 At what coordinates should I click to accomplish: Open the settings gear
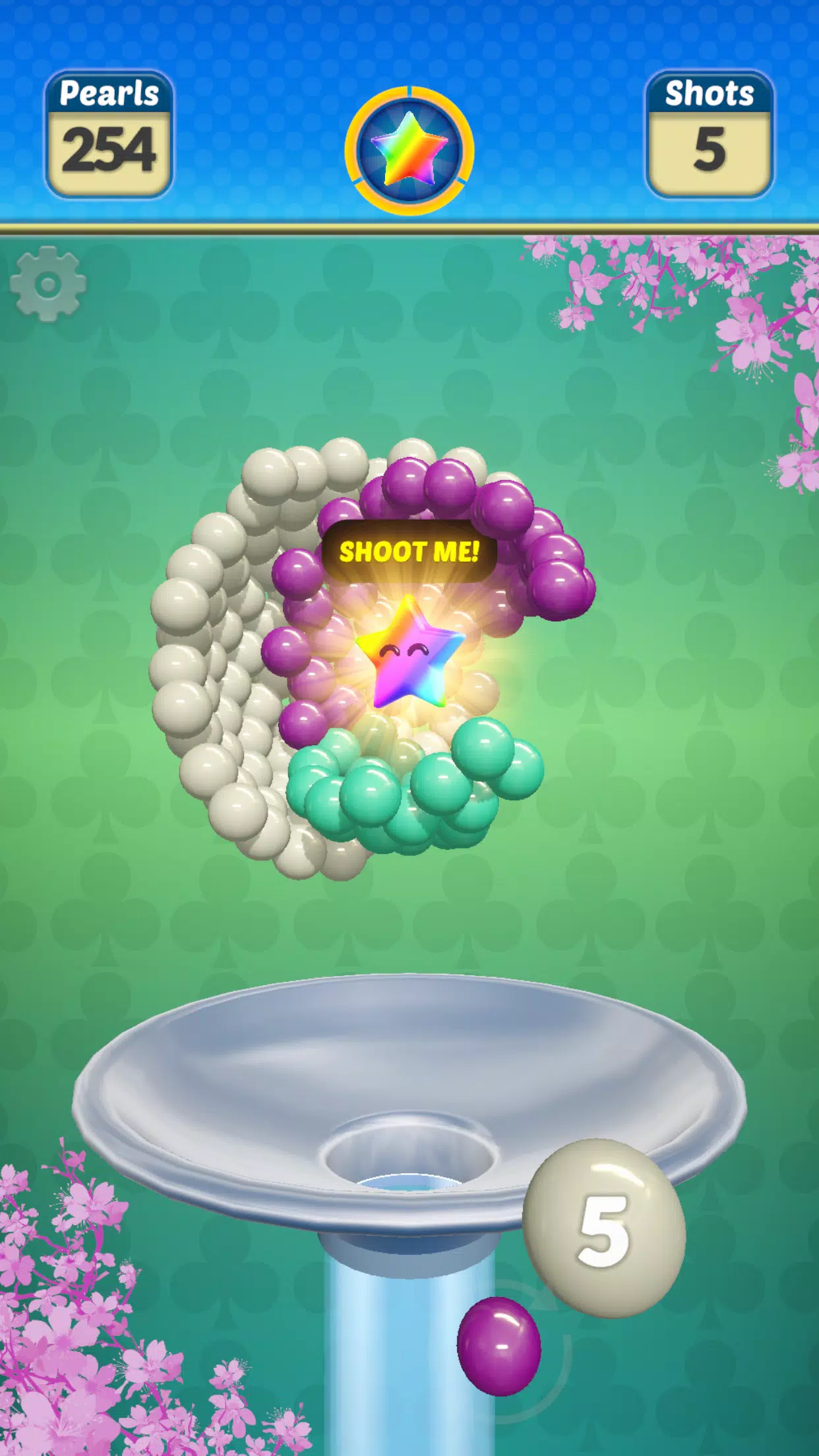(x=47, y=284)
